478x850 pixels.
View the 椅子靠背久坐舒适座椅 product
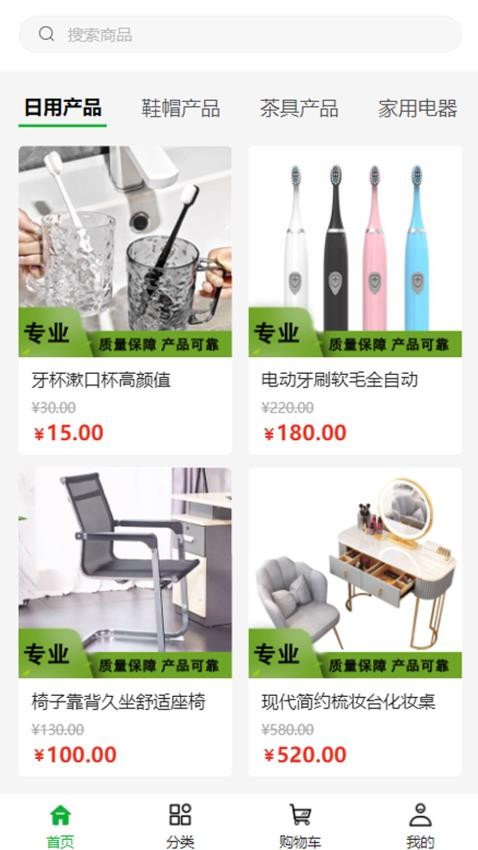[125, 622]
